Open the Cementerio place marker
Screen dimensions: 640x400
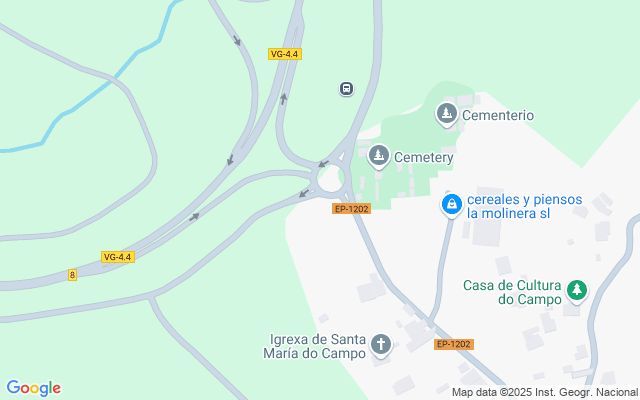tap(447, 115)
